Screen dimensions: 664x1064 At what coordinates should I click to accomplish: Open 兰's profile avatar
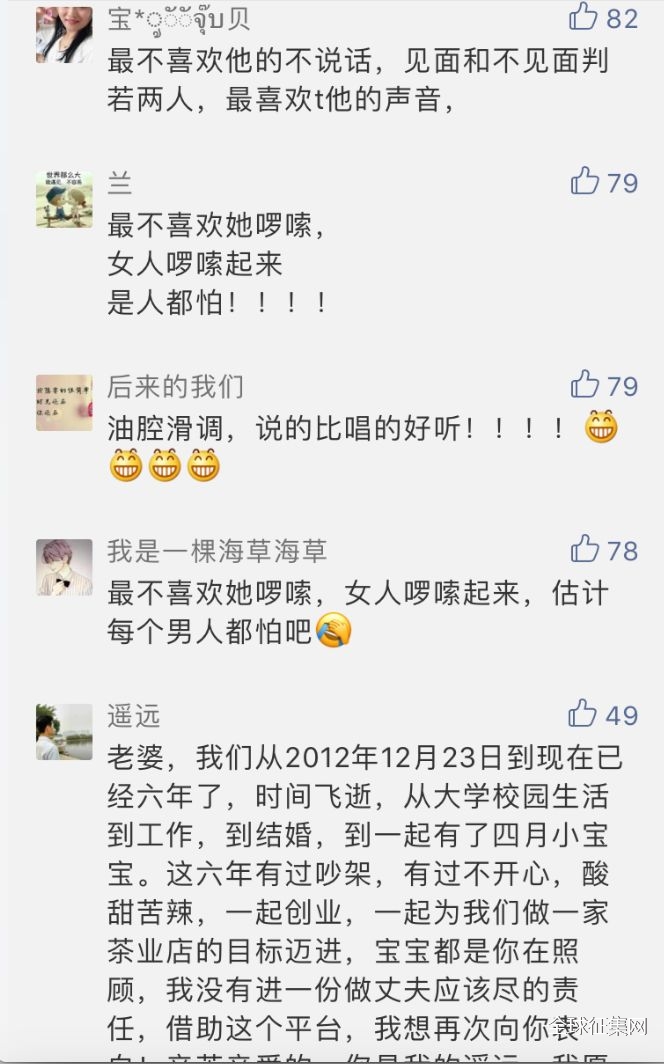(64, 199)
